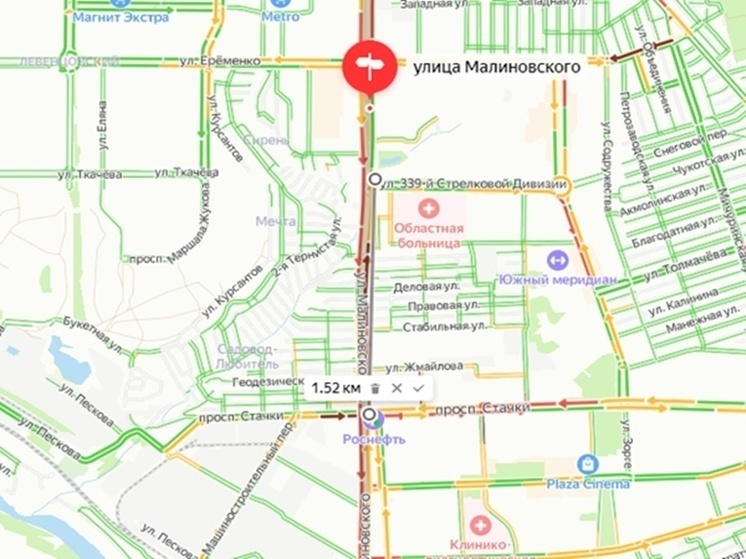The image size is (746, 559).
Task: Confirm the ruler measurement with checkmark
Action: pos(418,387)
